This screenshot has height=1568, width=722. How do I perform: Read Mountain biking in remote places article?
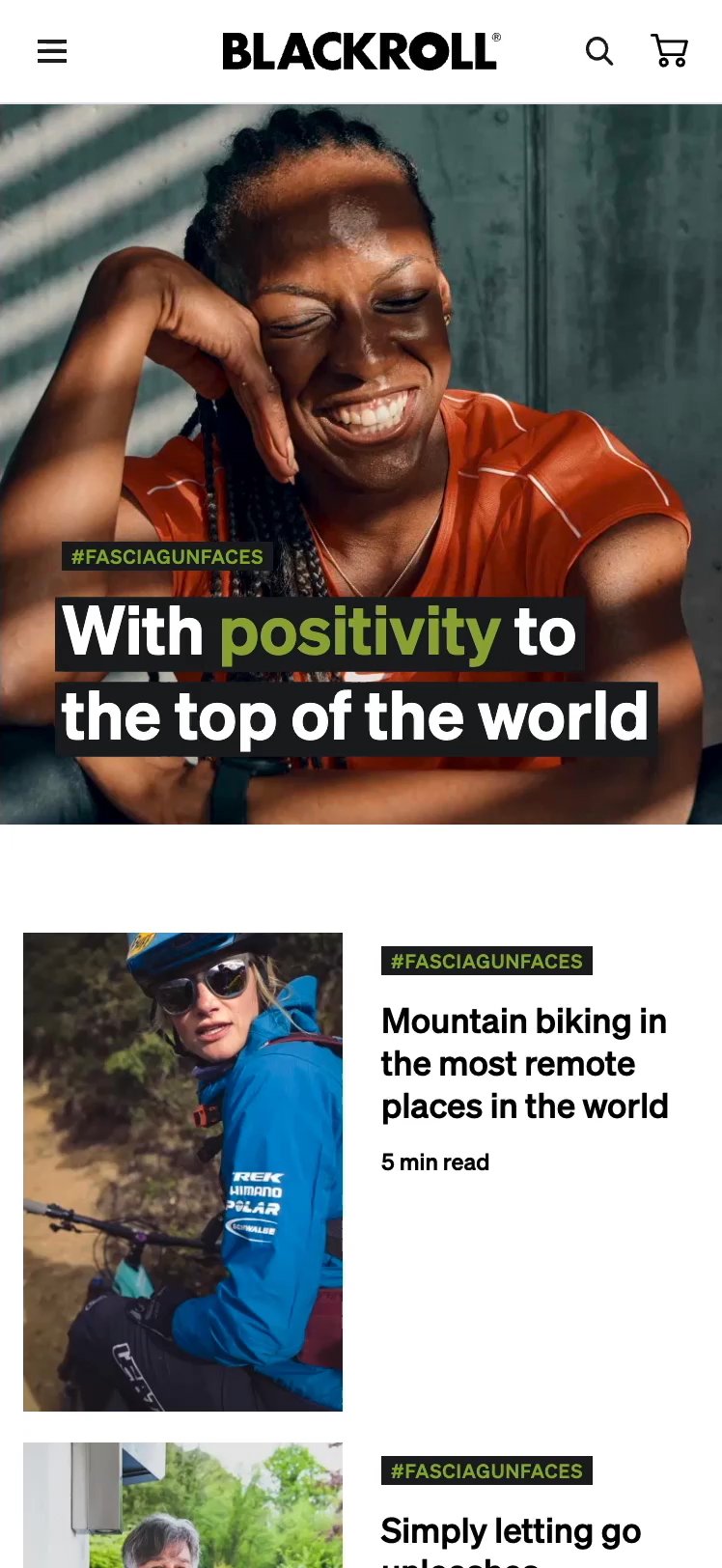(524, 1063)
